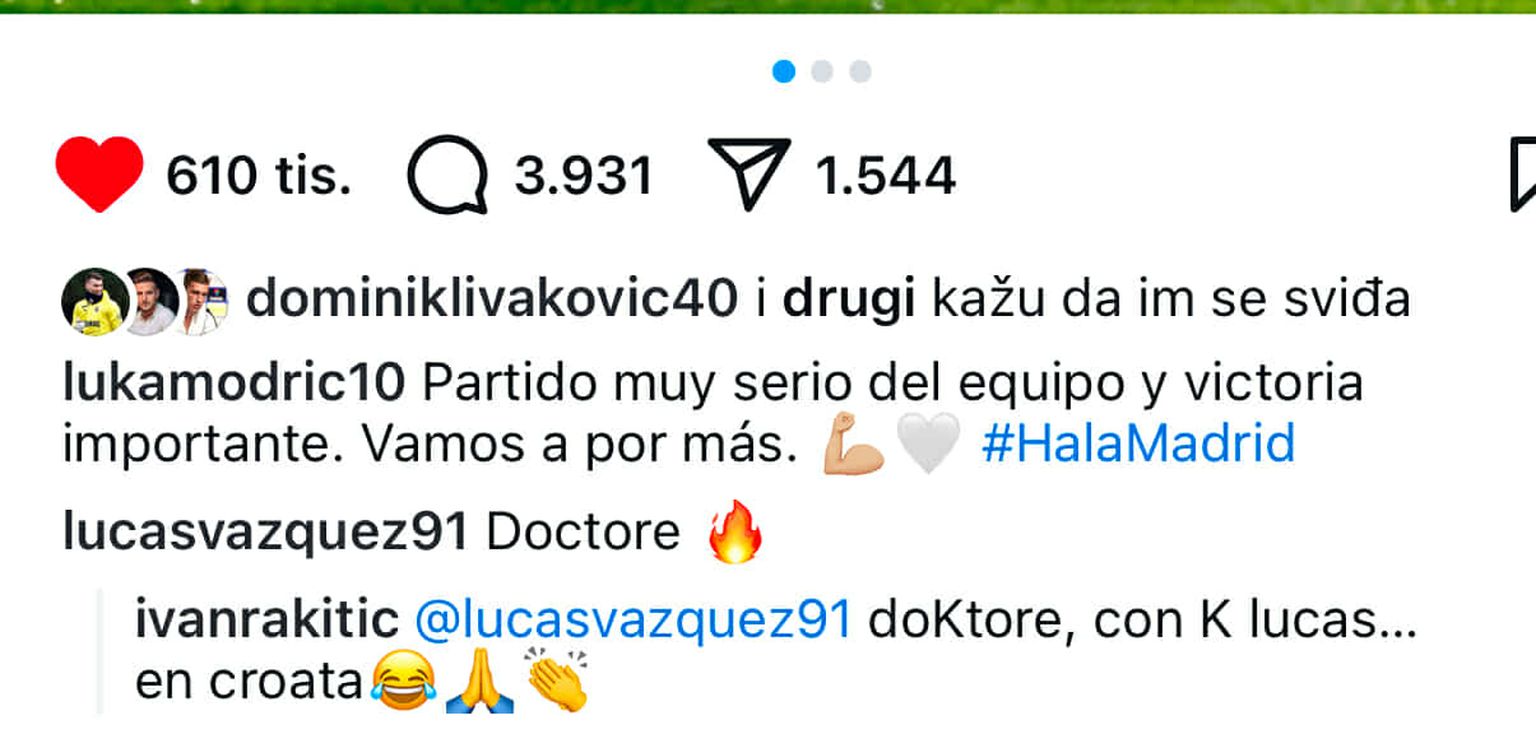Open lukamodric10's profile from the caption
1536x734 pixels.
(234, 383)
